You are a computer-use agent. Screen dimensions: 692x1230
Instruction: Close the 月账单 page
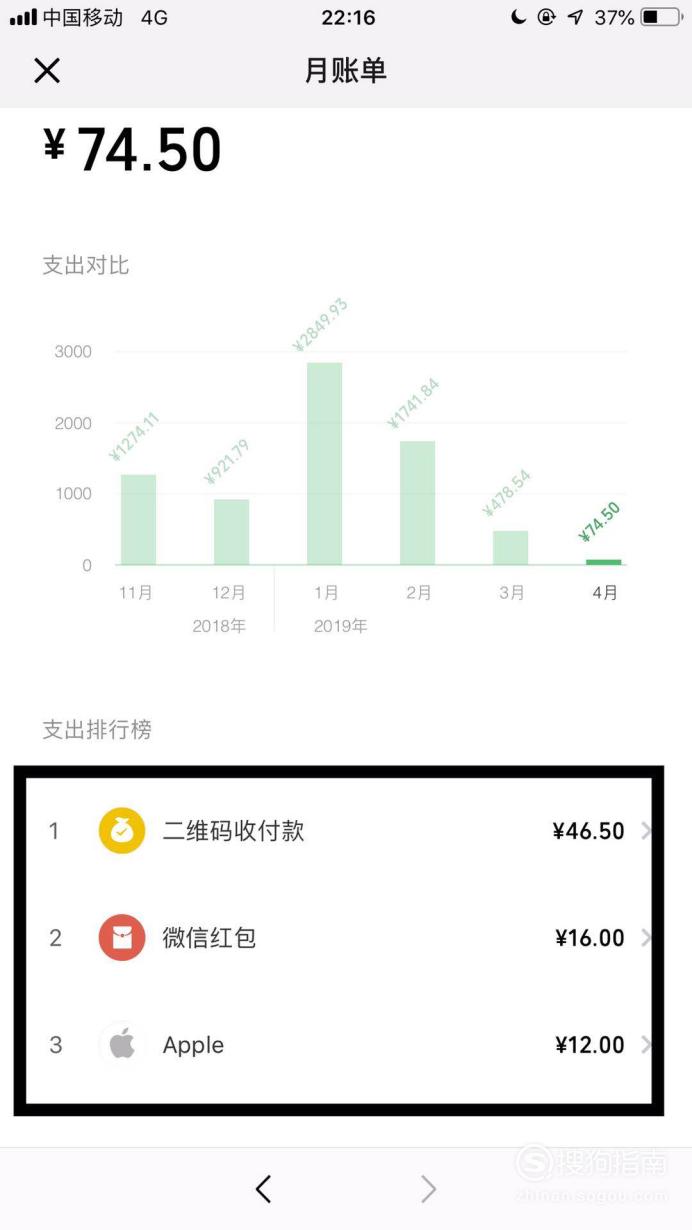(47, 70)
